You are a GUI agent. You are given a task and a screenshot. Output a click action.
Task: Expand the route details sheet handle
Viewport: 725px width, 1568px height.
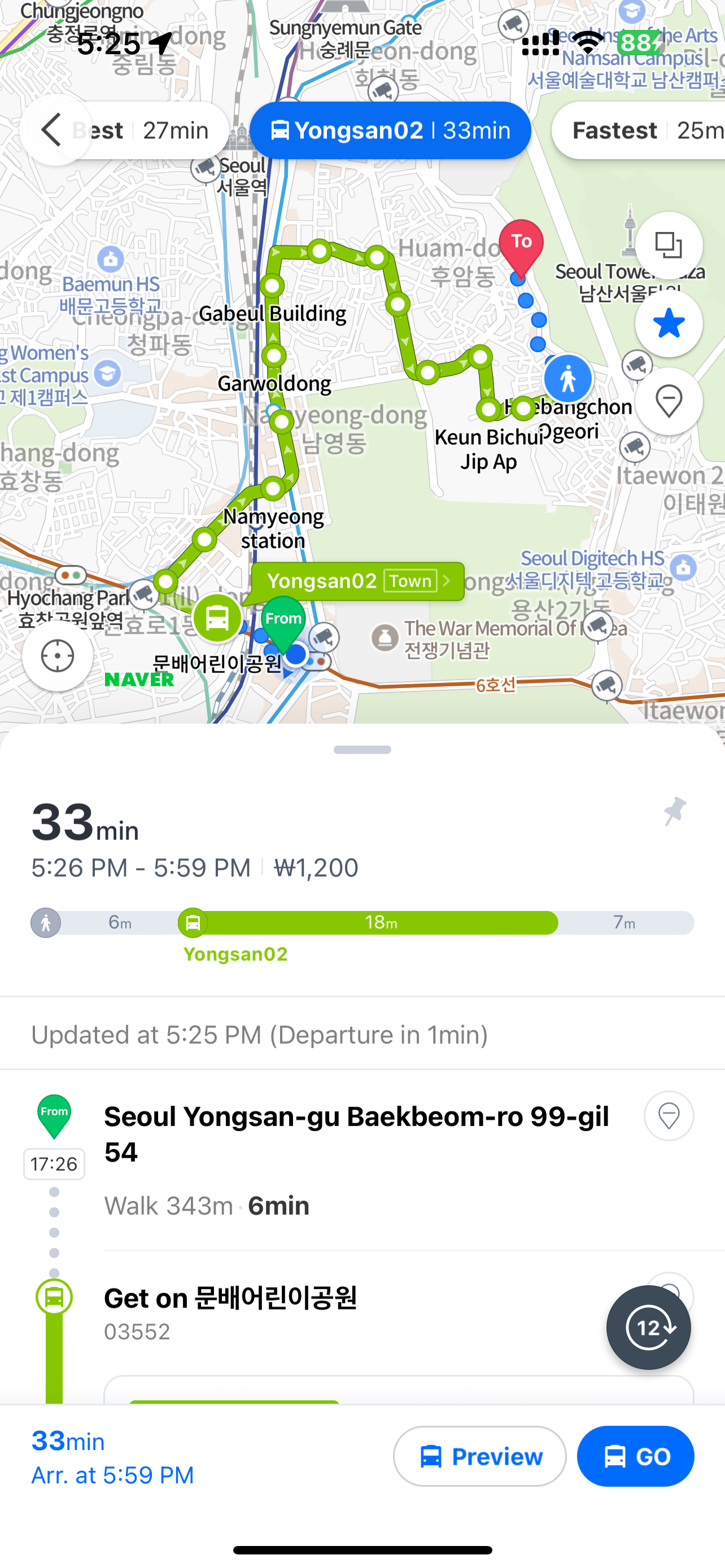pos(362,750)
